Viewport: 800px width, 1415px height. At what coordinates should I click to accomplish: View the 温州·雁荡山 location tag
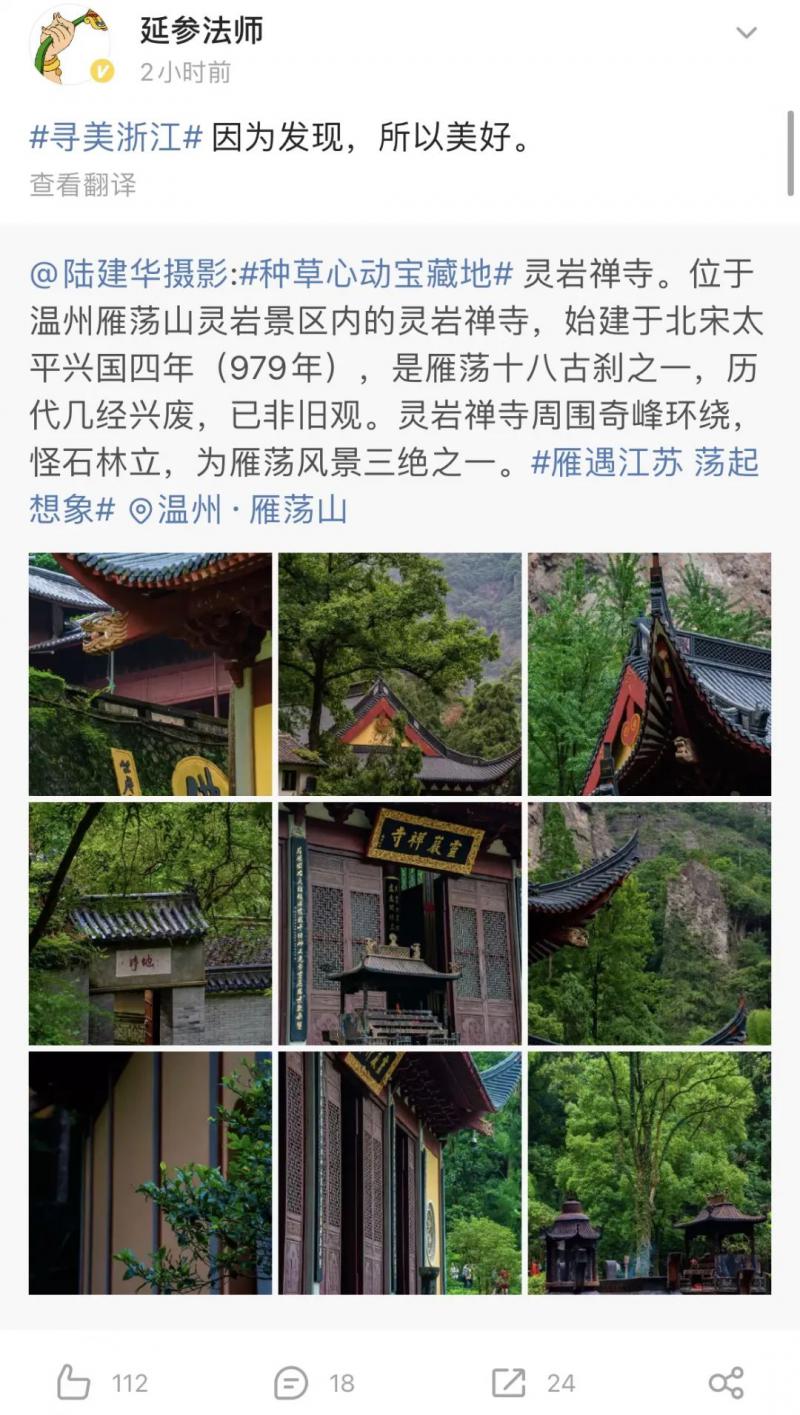[x=238, y=511]
